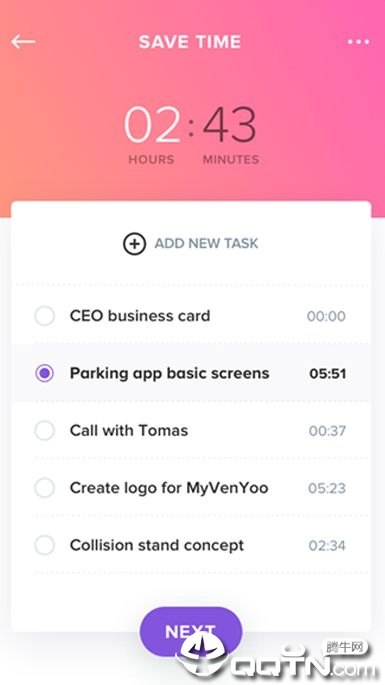Screen dimensions: 385x685
Task: Go back using the arrow icon
Action: click(x=23, y=42)
